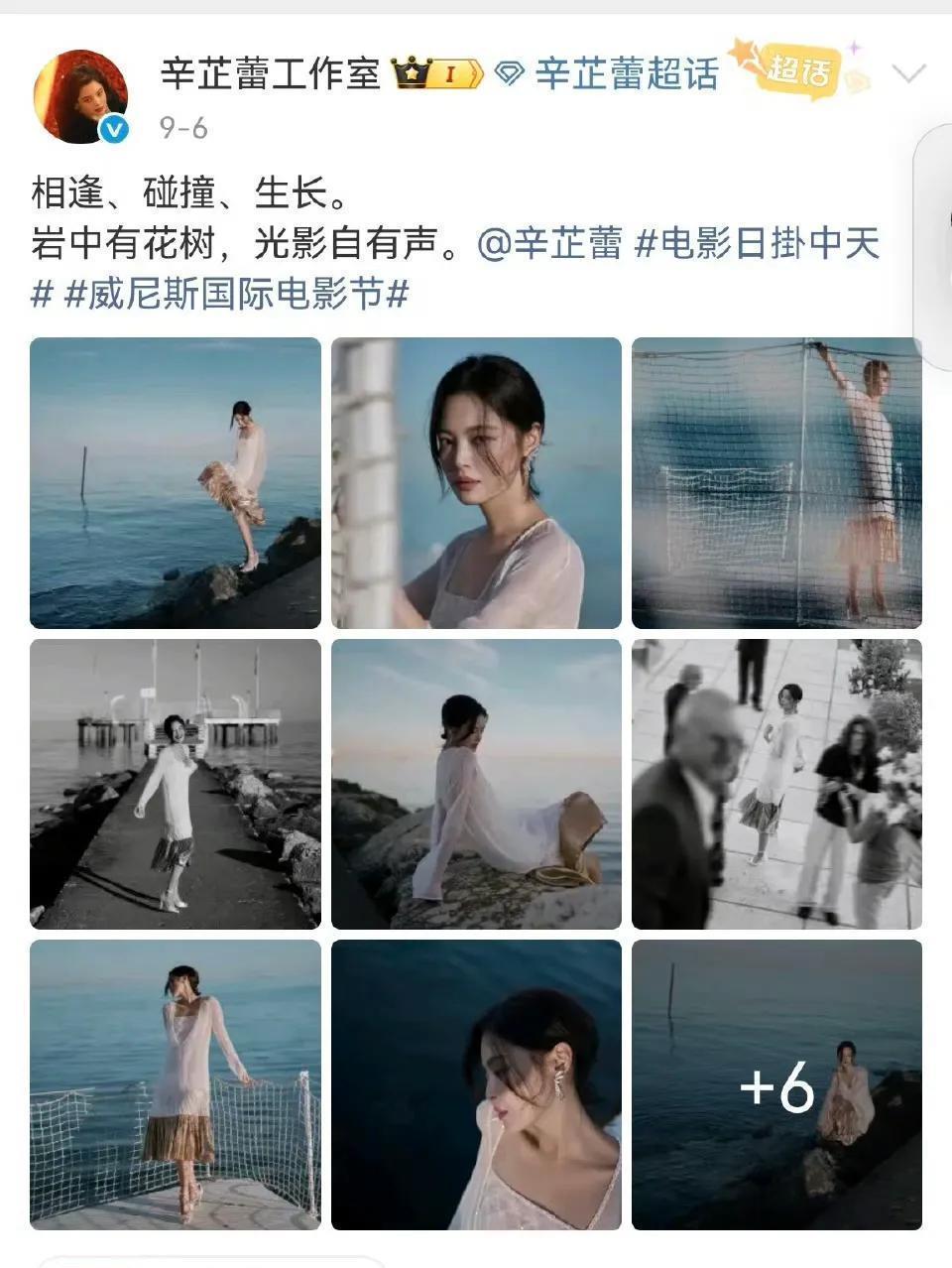Open the 辛芷蕾工作室 account name
This screenshot has width=952, height=1268.
[270, 73]
